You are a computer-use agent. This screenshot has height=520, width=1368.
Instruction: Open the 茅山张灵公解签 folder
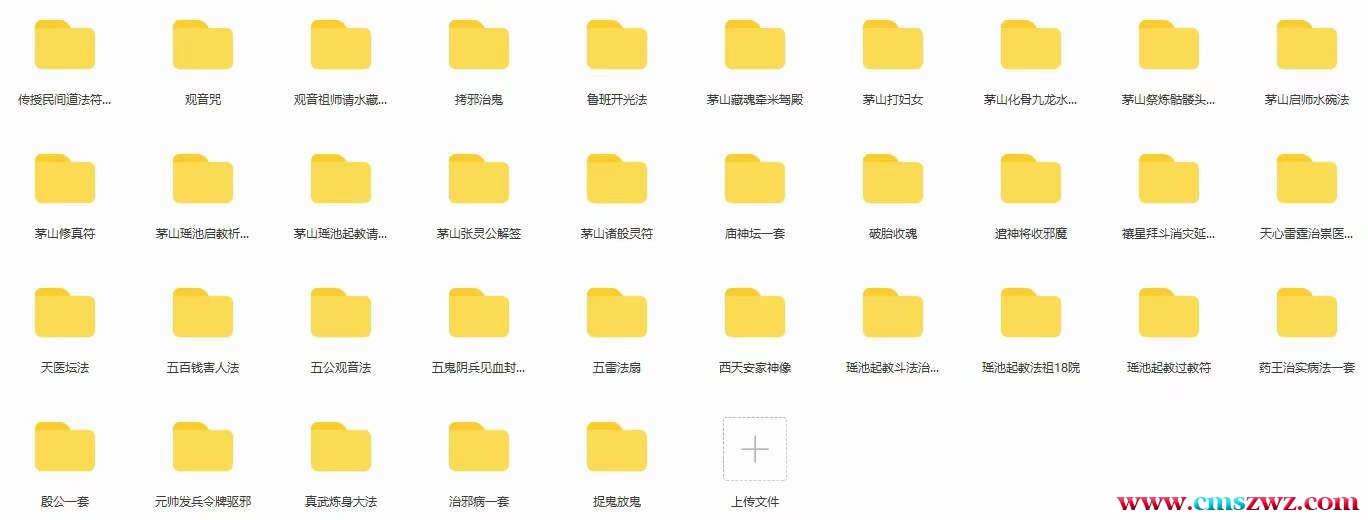tap(479, 180)
